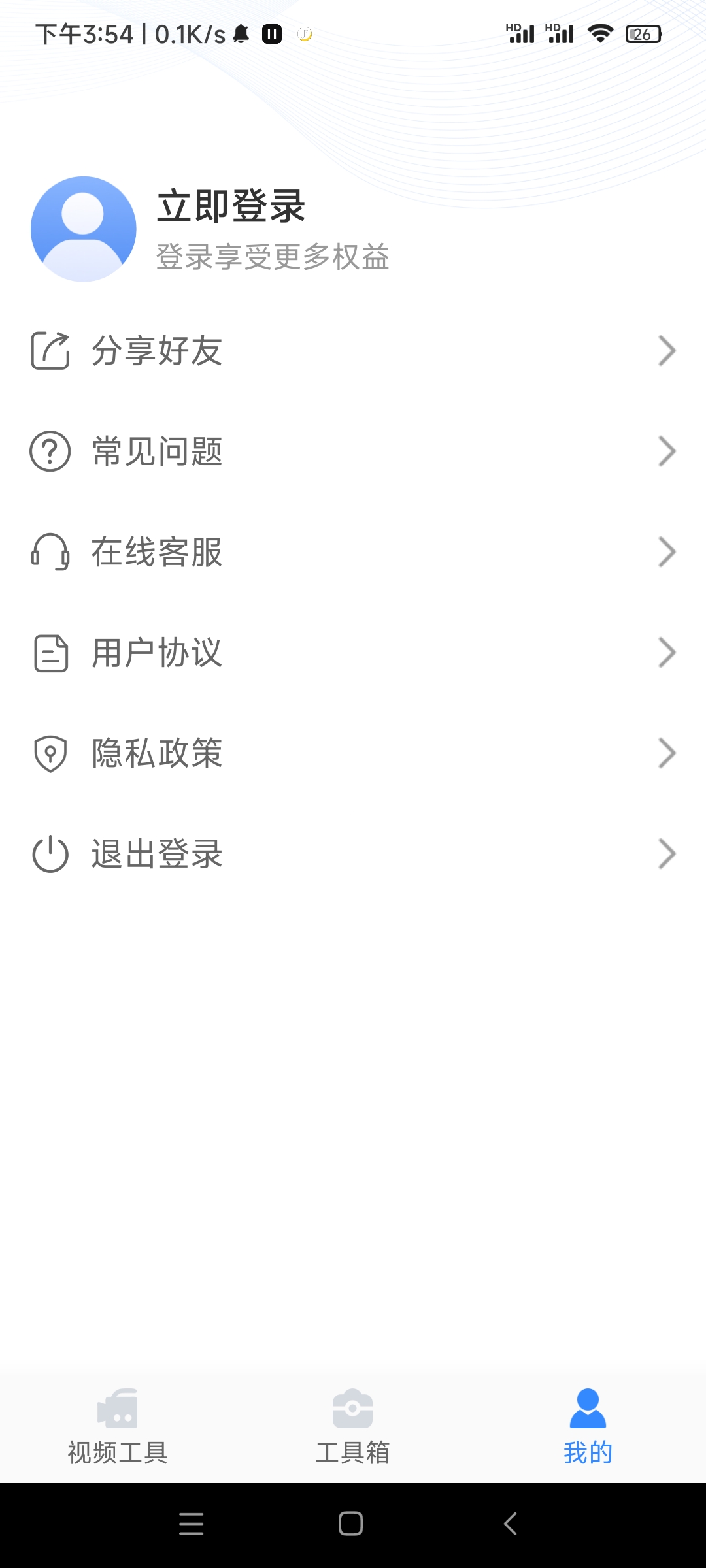Click the shield icon for 隐私政策

(x=50, y=753)
